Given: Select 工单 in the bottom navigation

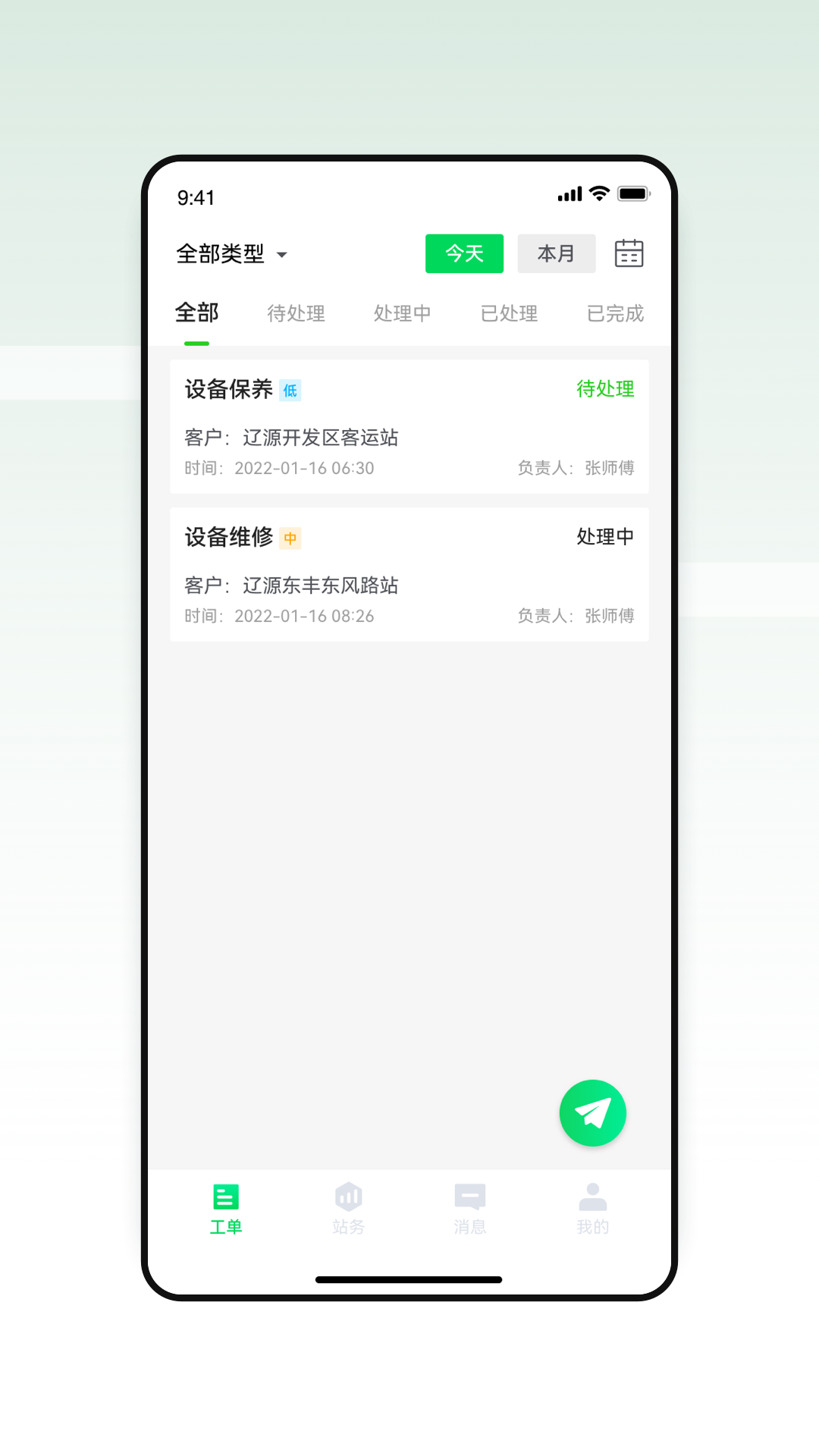Looking at the screenshot, I should (226, 1209).
